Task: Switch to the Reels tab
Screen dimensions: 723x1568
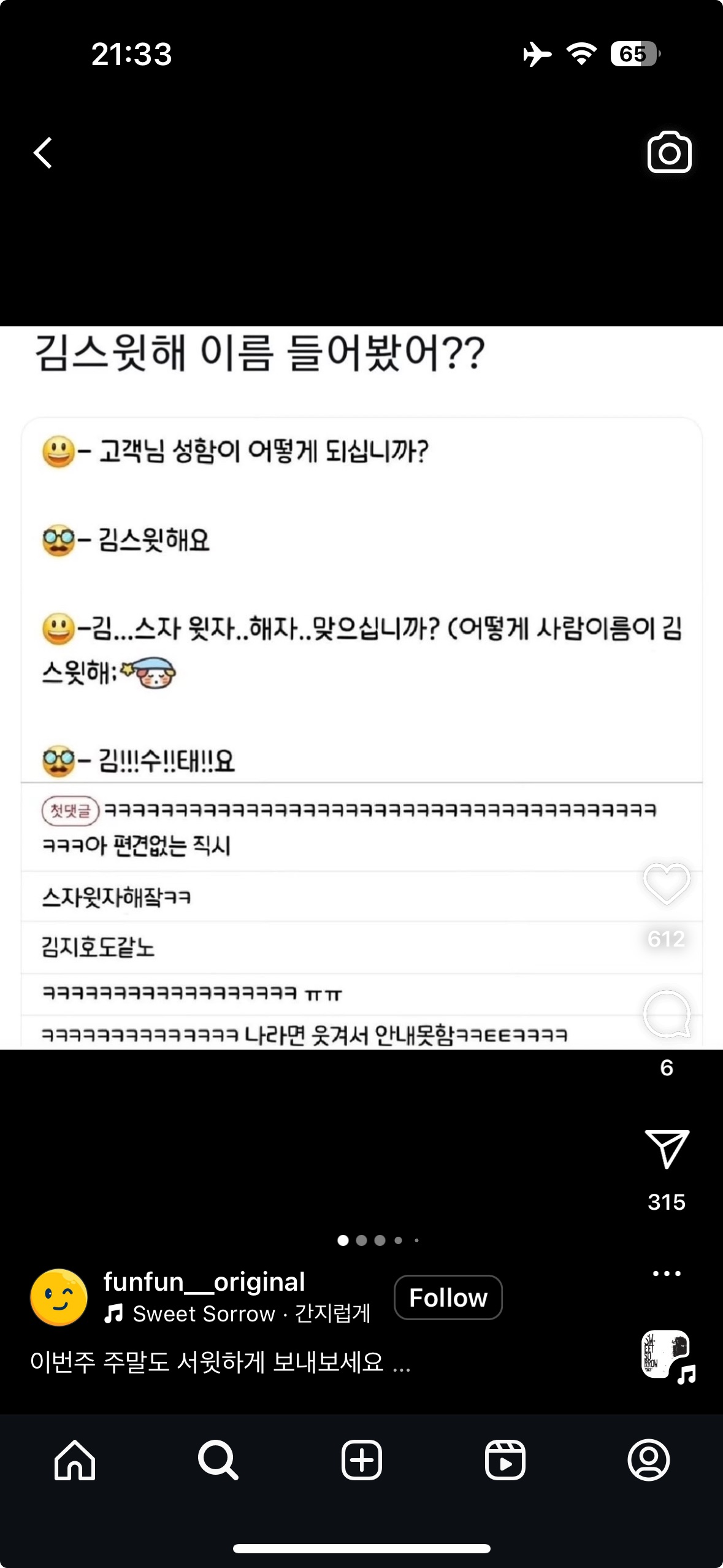Action: click(x=505, y=1460)
